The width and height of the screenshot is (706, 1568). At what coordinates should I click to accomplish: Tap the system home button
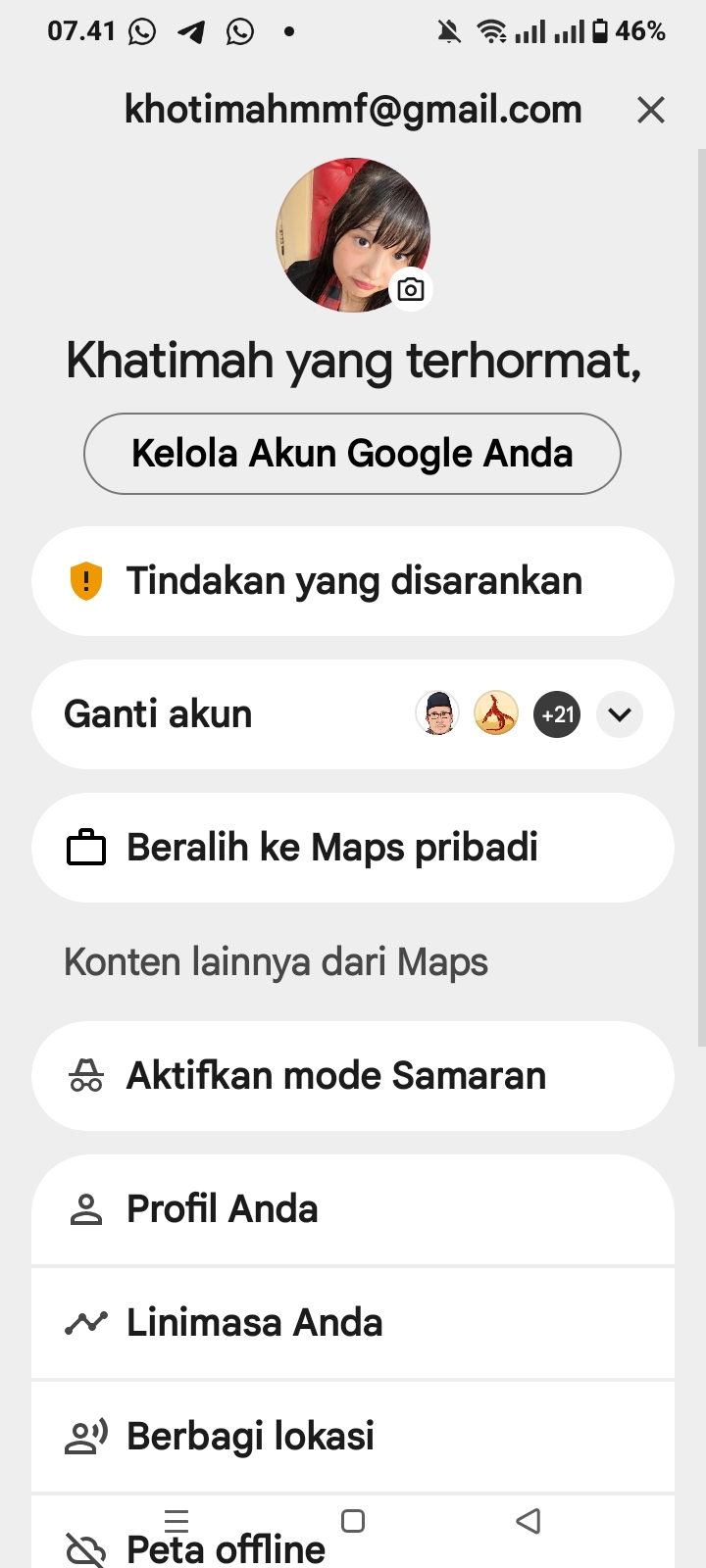click(x=353, y=1521)
